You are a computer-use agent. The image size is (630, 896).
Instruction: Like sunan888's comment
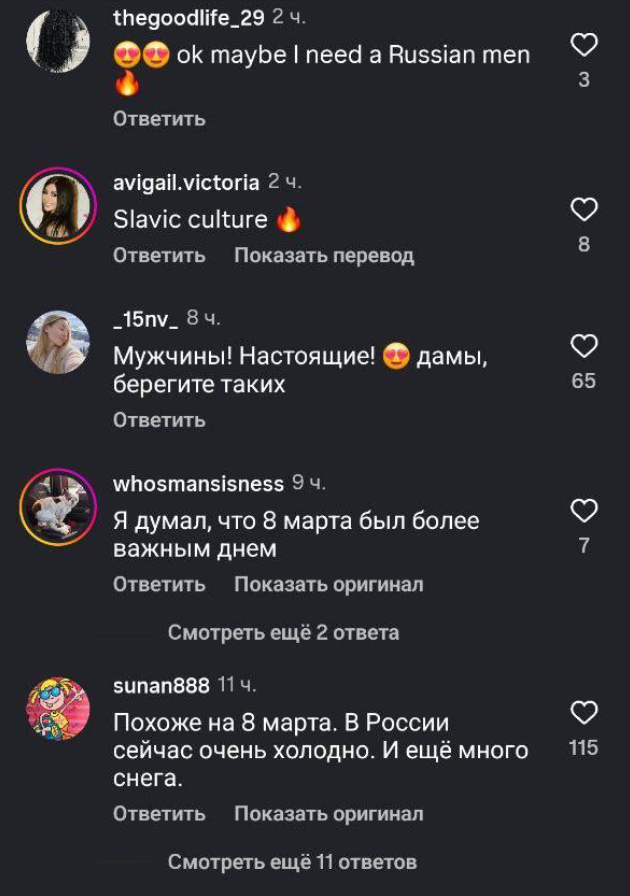[584, 712]
